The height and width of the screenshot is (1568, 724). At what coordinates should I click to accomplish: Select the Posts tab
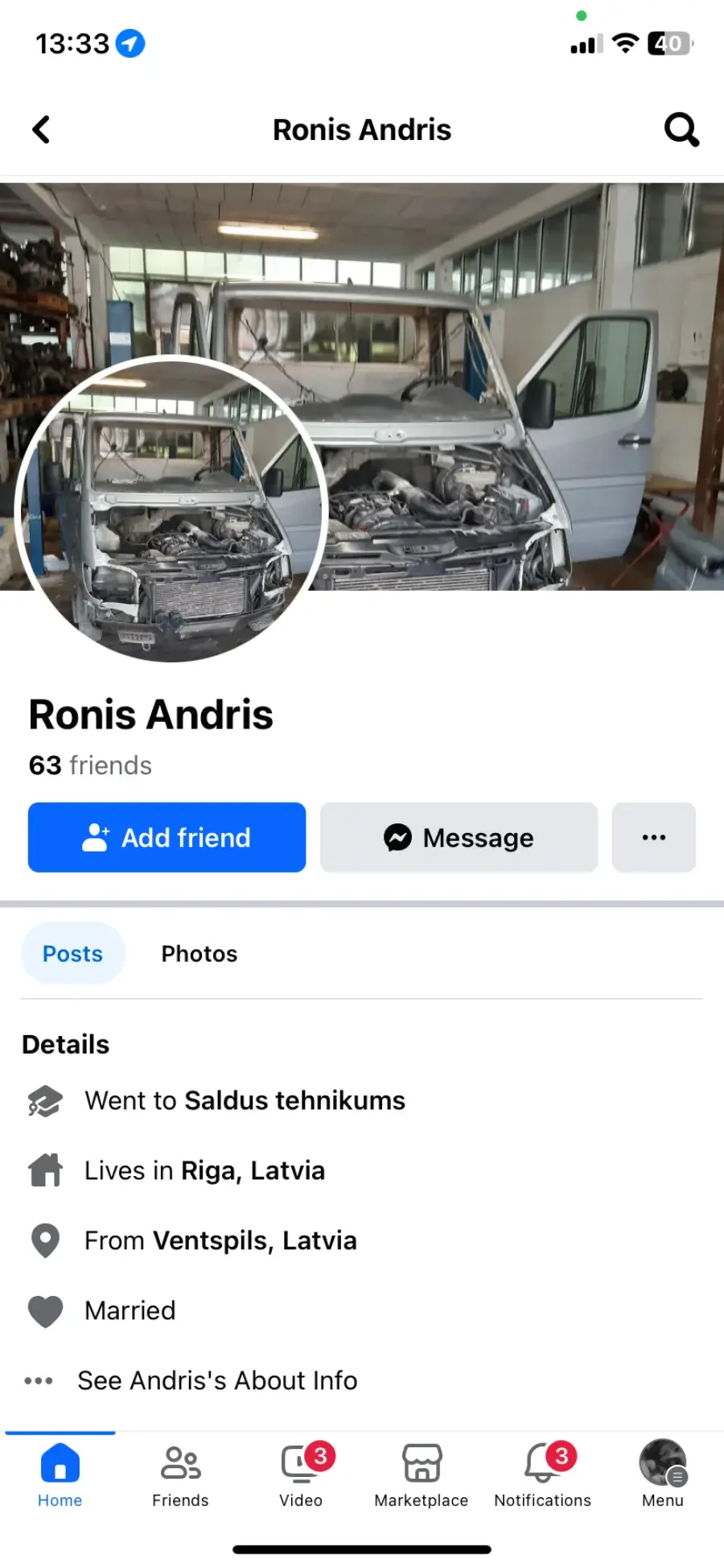click(x=72, y=954)
